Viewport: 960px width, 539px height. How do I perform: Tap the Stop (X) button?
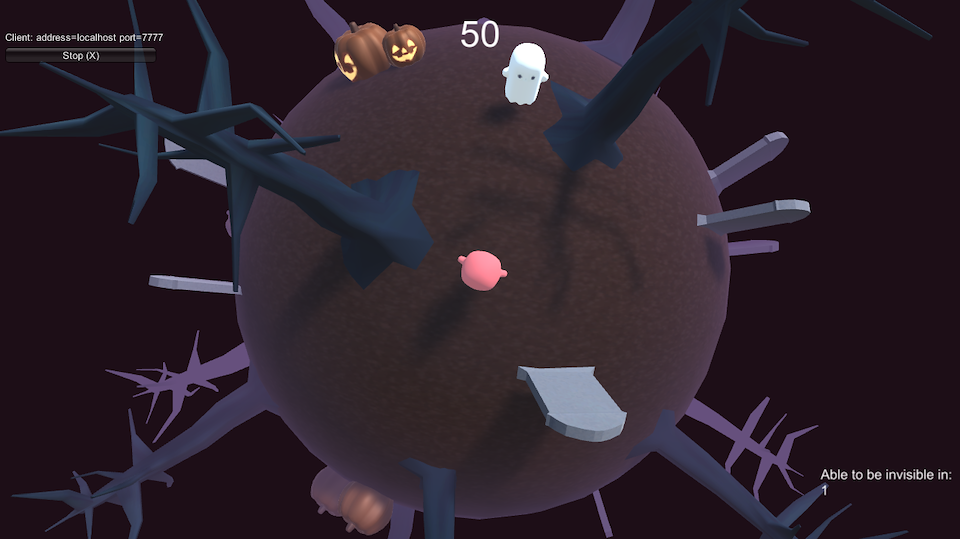(x=80, y=56)
